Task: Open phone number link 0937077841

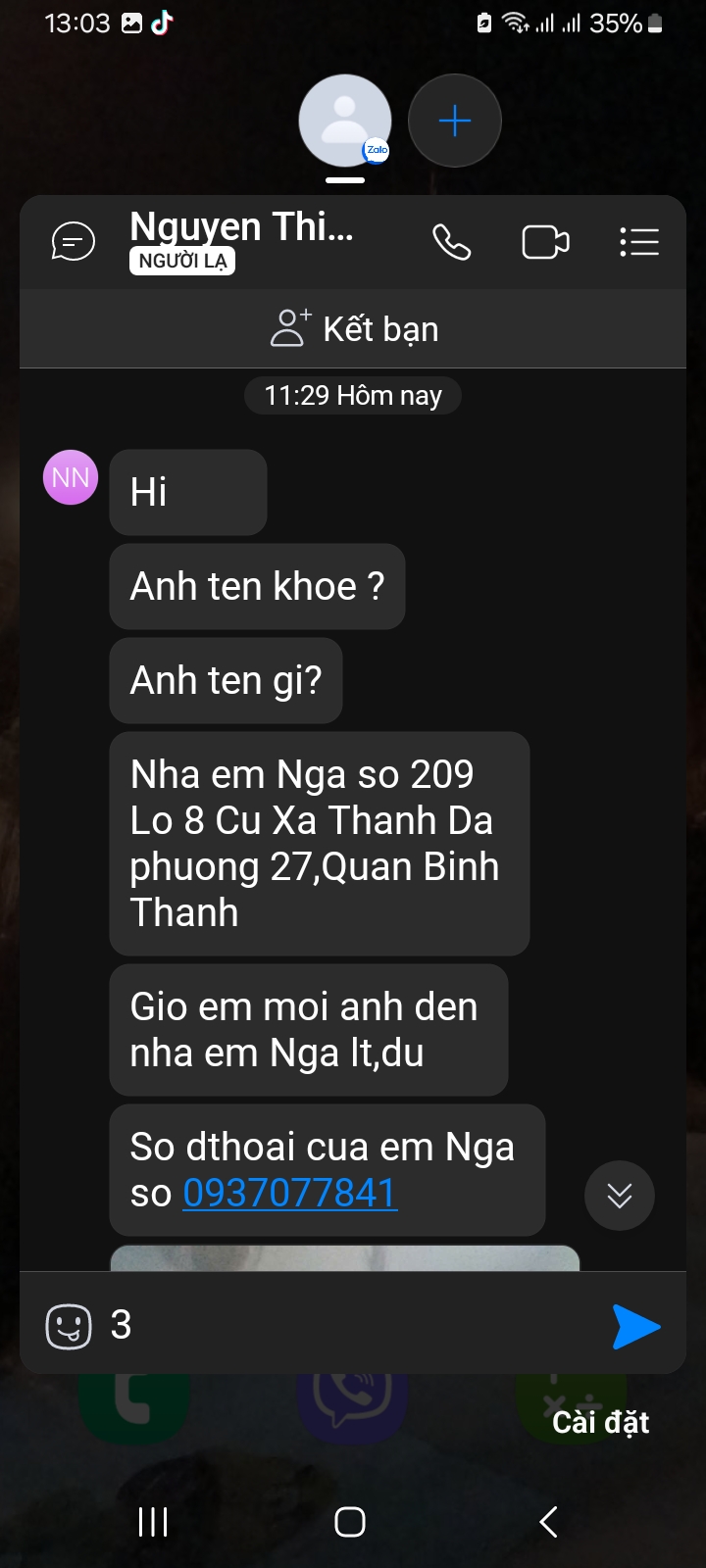Action: pos(290,1193)
